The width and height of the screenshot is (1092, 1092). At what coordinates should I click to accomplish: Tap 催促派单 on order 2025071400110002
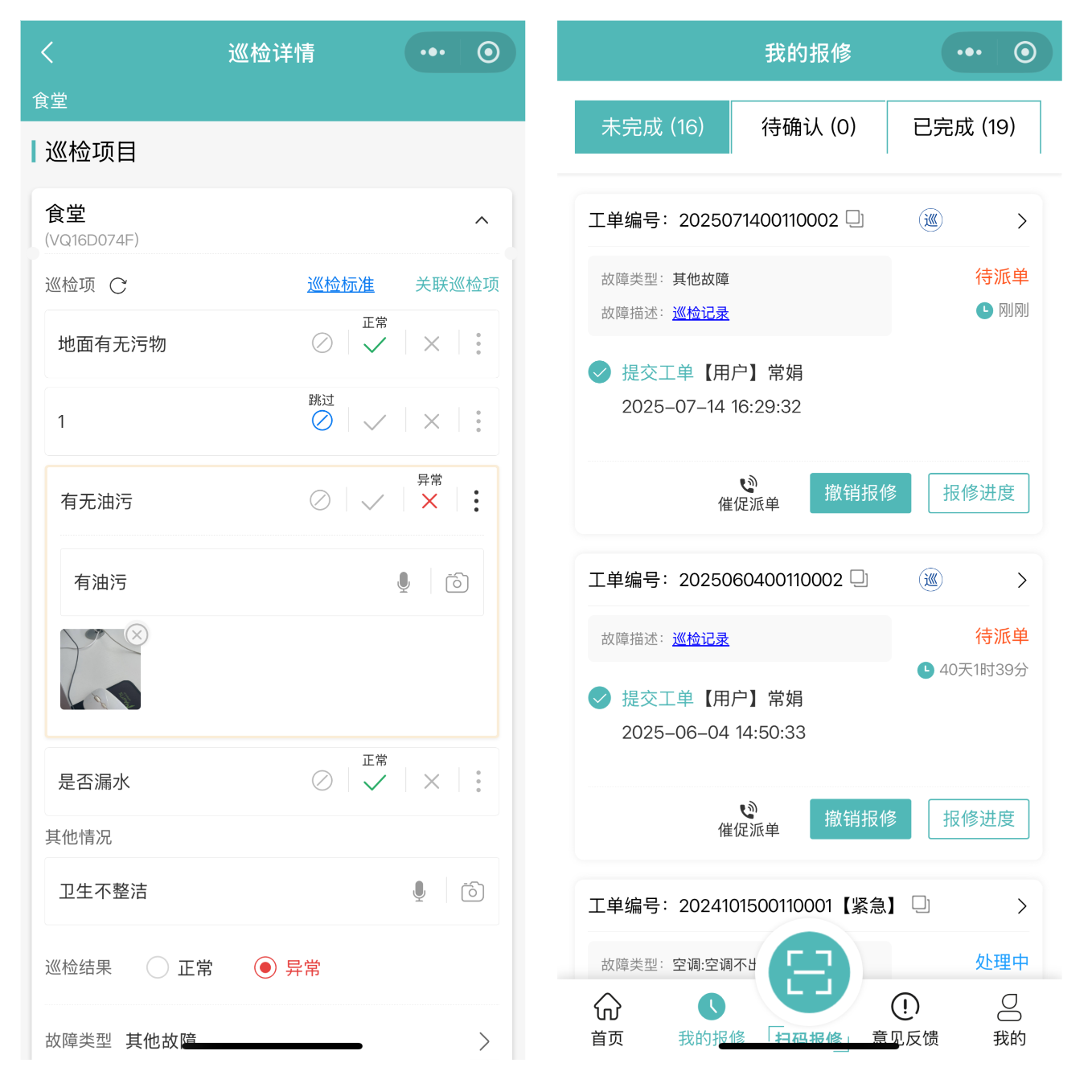[x=749, y=493]
